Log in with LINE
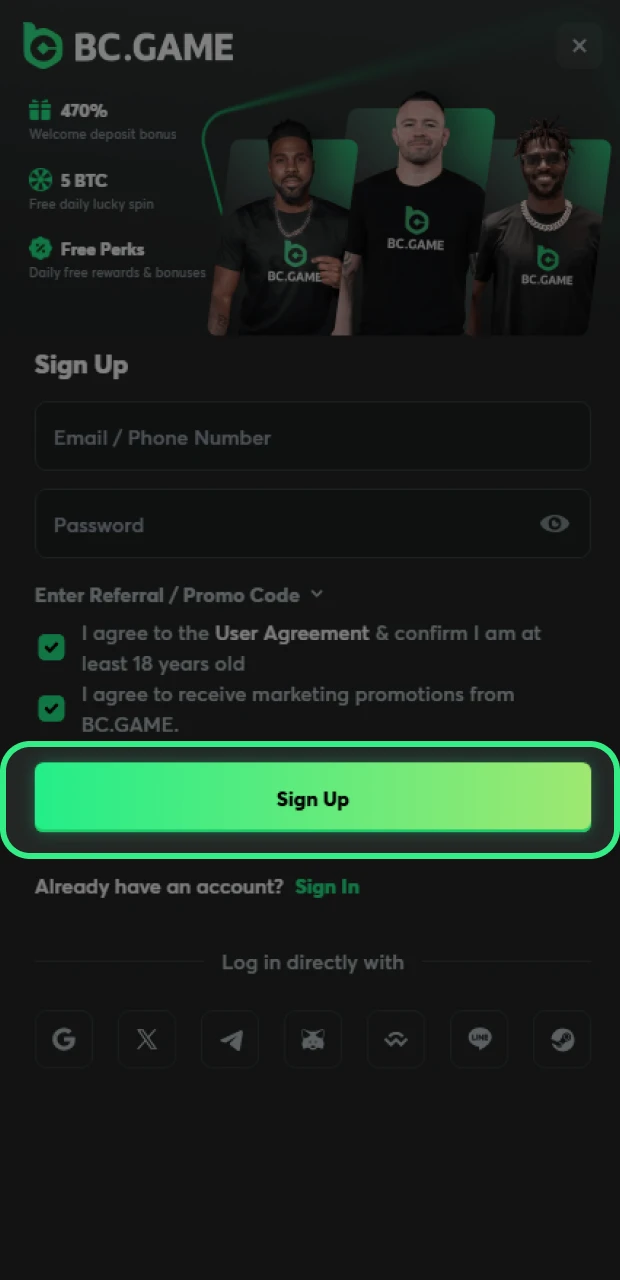Screen dimensions: 620x1280 pyautogui.click(x=479, y=1039)
